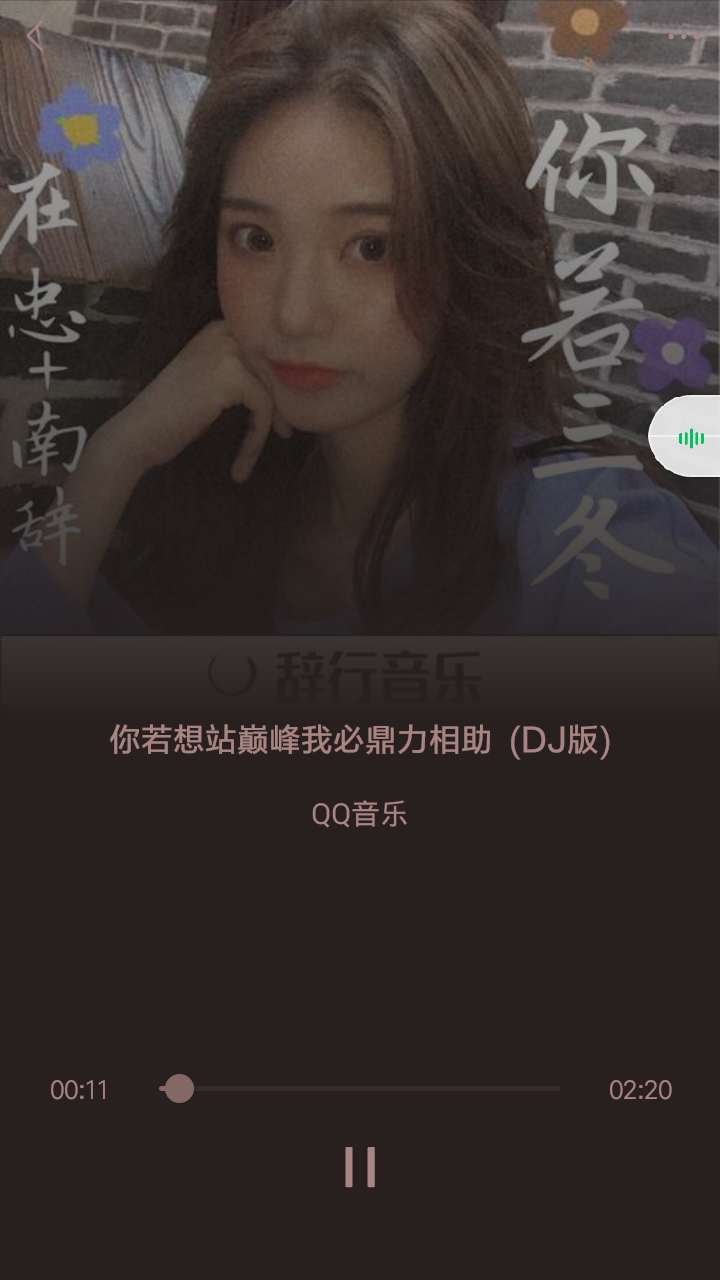The height and width of the screenshot is (1280, 720).
Task: Pause the playing song
Action: point(360,1167)
